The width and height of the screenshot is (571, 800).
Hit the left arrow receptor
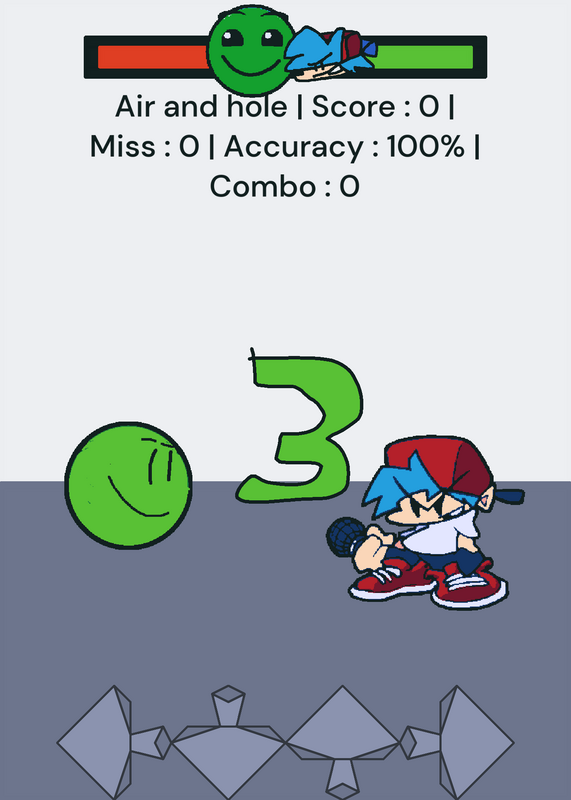(x=114, y=743)
